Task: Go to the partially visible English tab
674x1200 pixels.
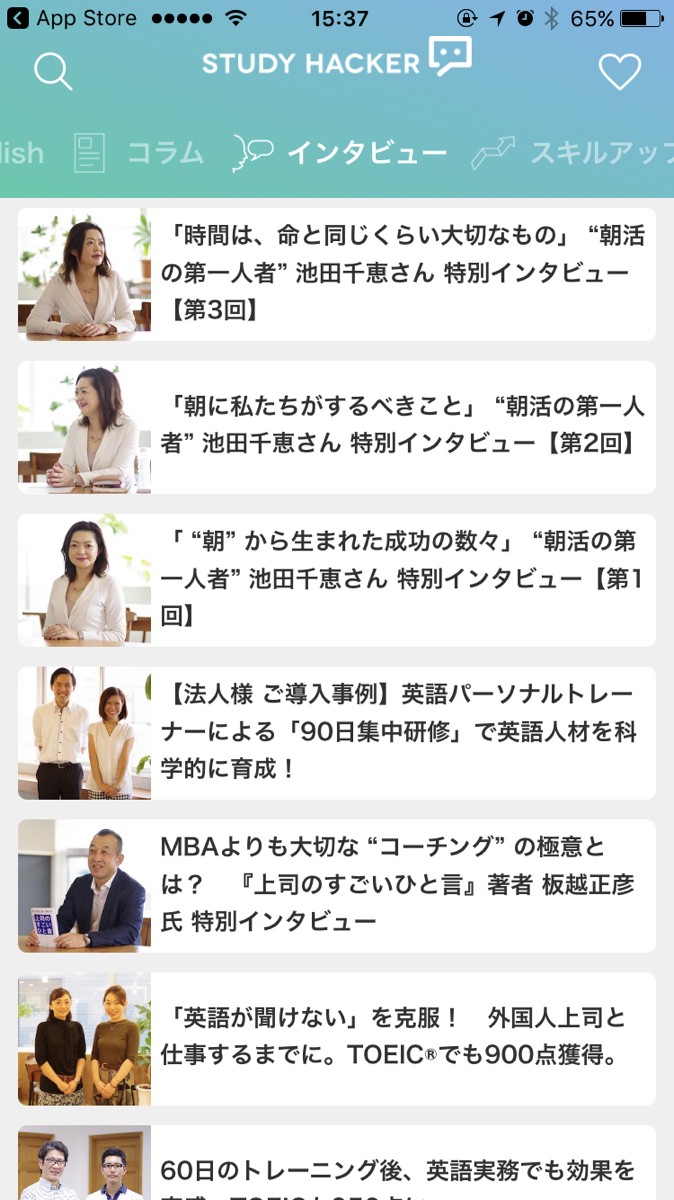Action: tap(22, 153)
